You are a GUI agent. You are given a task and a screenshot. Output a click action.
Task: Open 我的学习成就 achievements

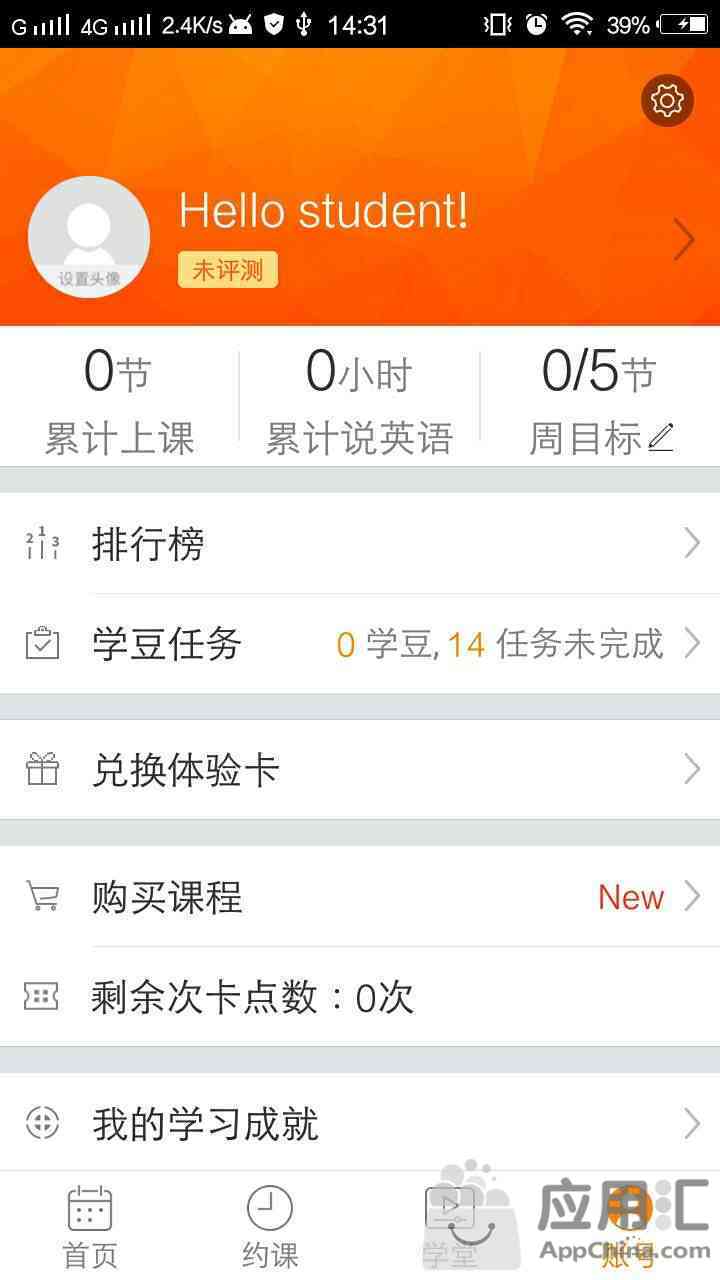click(360, 1124)
